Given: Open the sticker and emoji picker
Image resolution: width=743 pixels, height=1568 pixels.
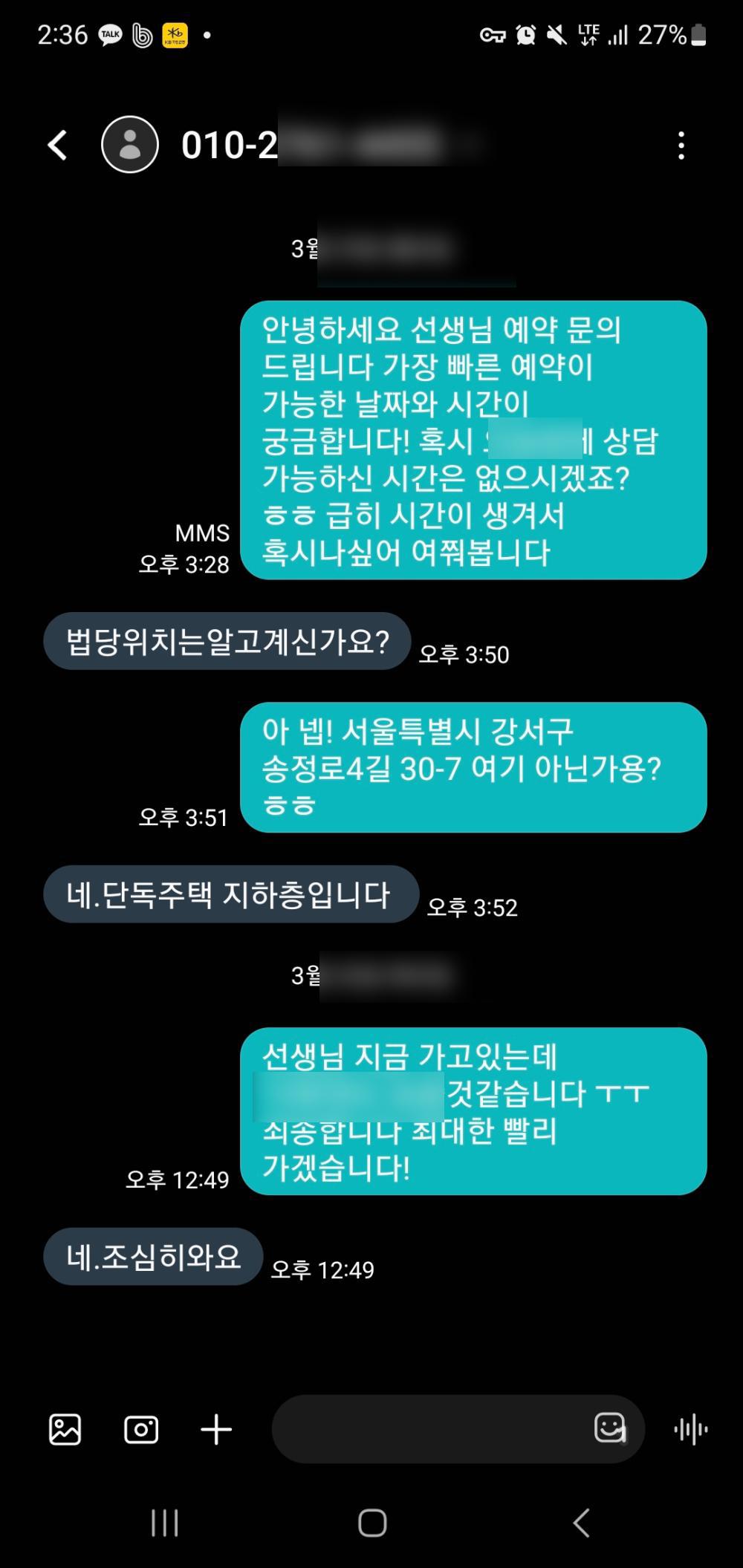Looking at the screenshot, I should (610, 1428).
